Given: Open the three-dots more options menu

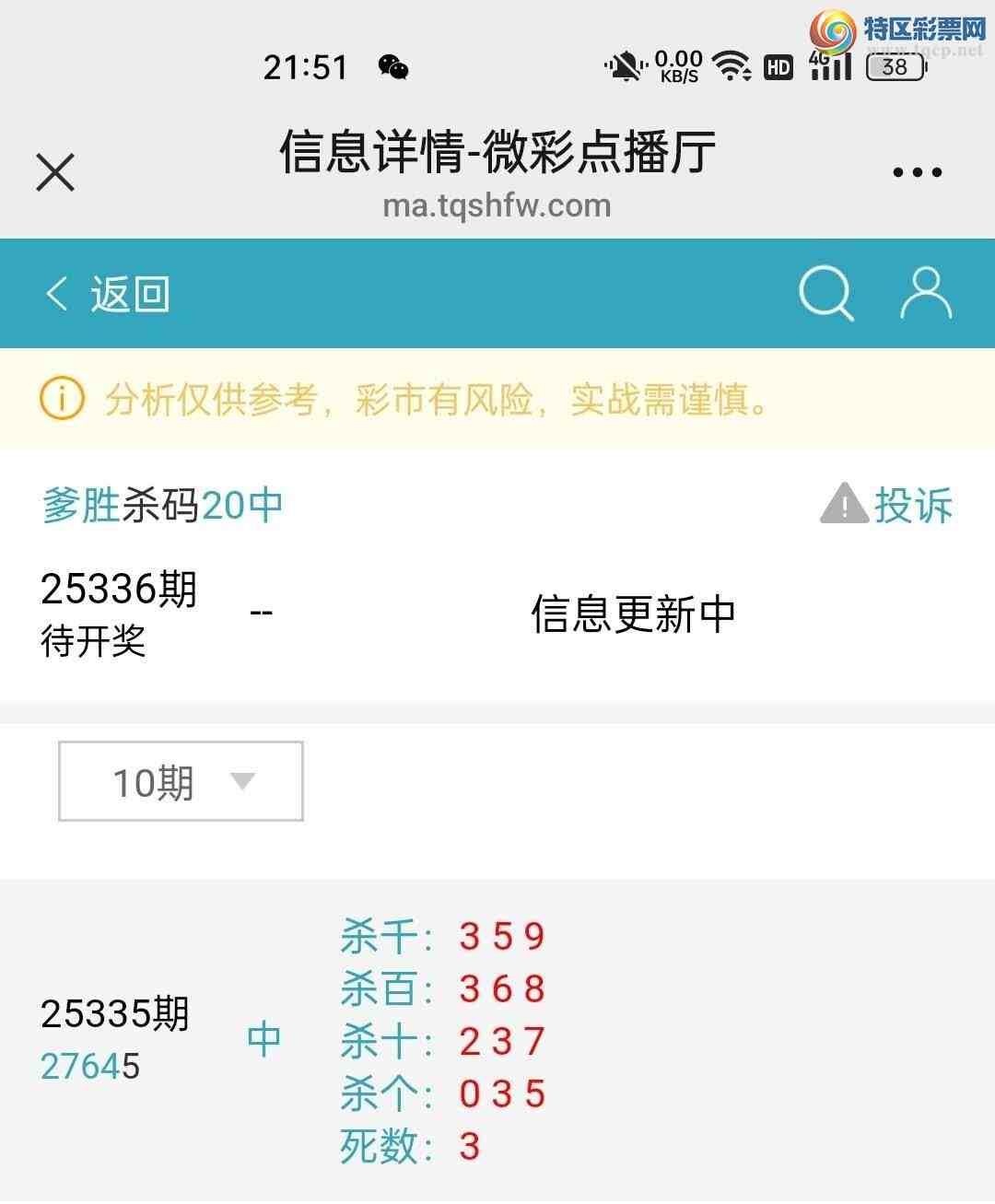Looking at the screenshot, I should pyautogui.click(x=915, y=170).
